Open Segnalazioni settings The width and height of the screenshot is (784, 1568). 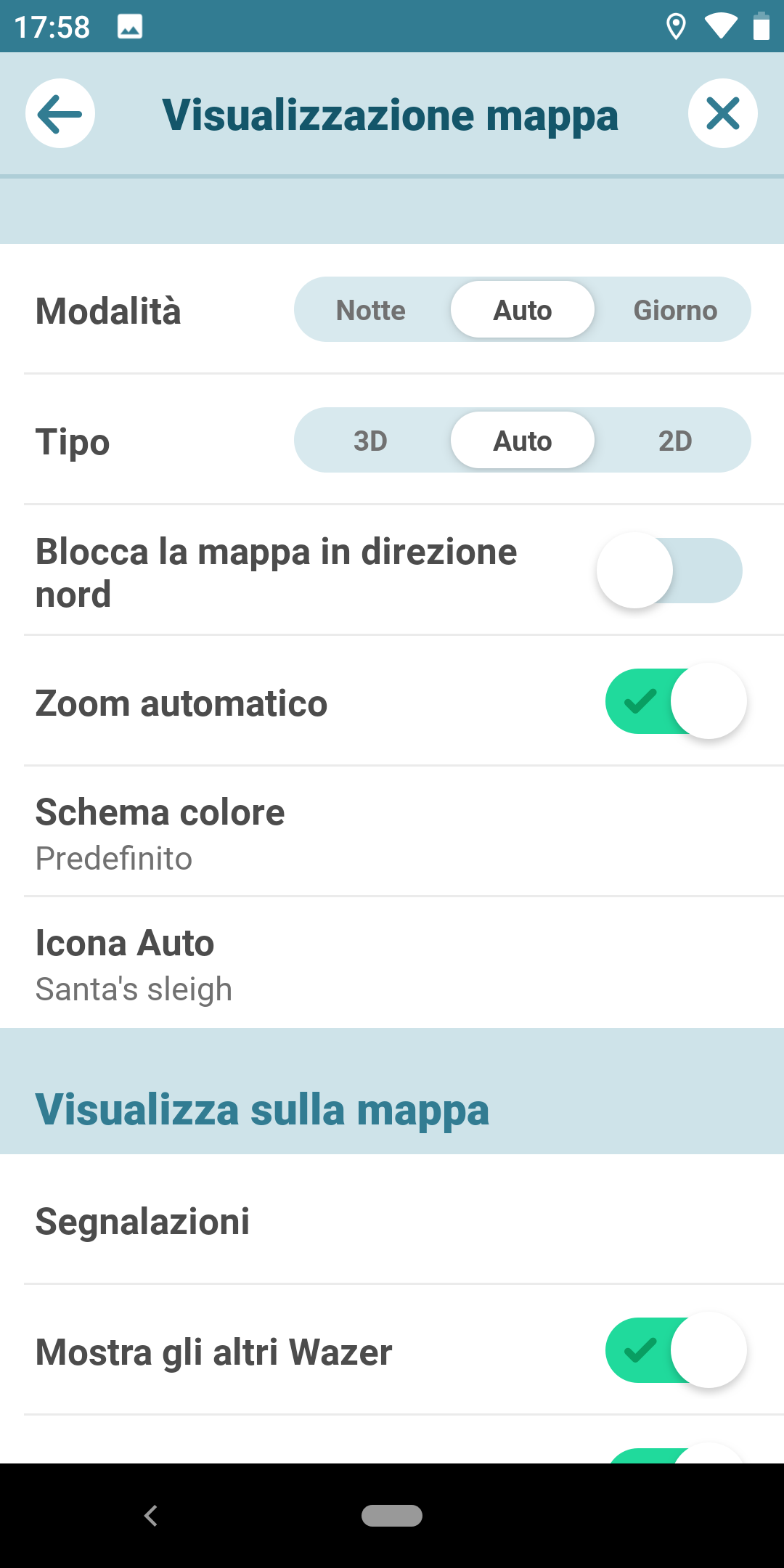tap(392, 1220)
